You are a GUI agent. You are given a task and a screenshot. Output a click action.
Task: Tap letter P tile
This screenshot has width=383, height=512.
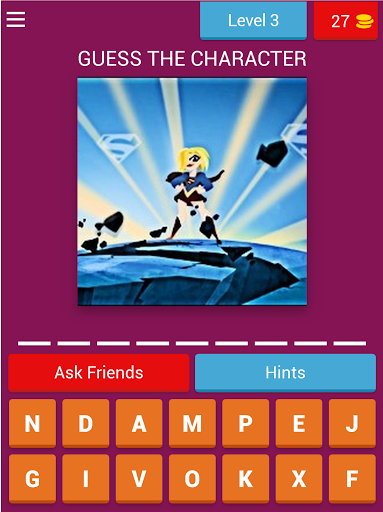246,423
